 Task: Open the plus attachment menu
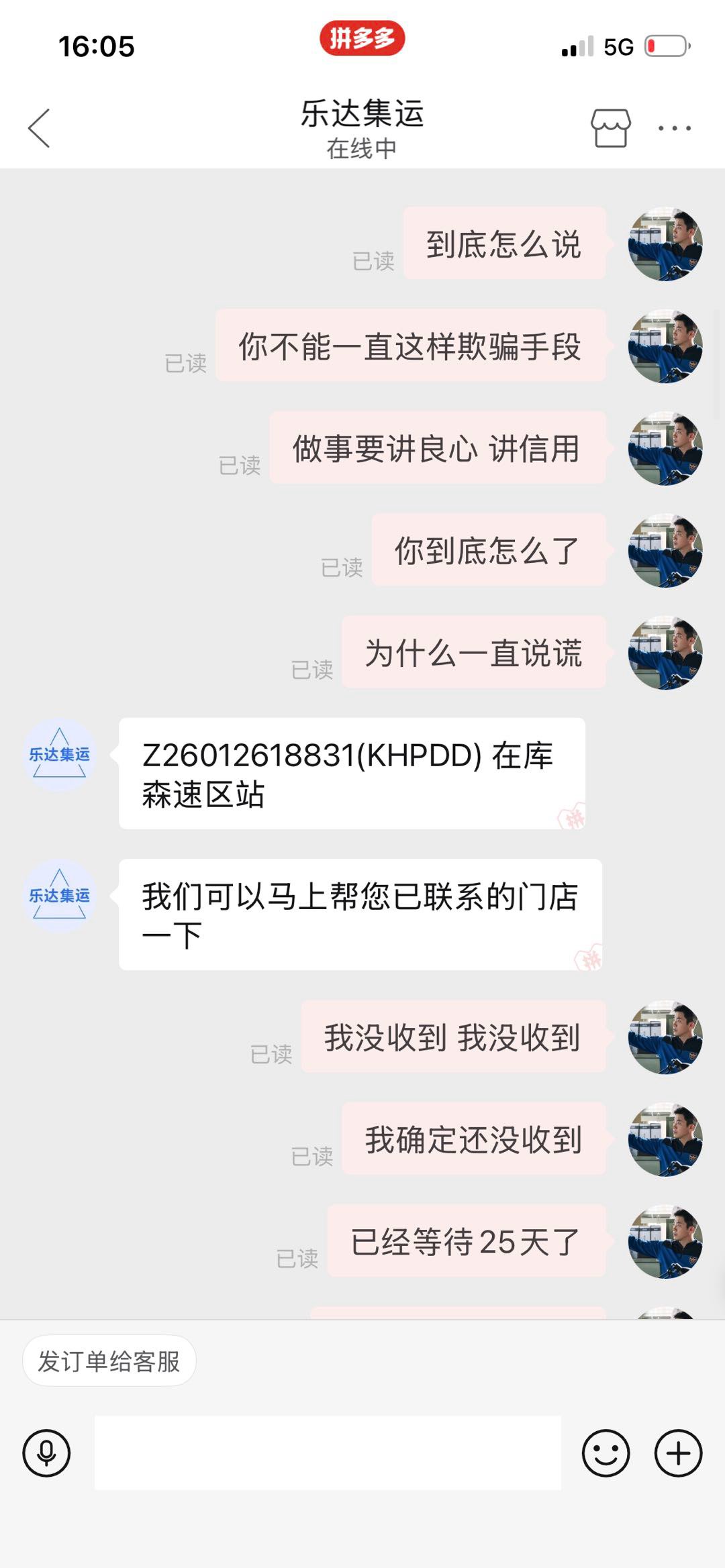pos(678,1453)
